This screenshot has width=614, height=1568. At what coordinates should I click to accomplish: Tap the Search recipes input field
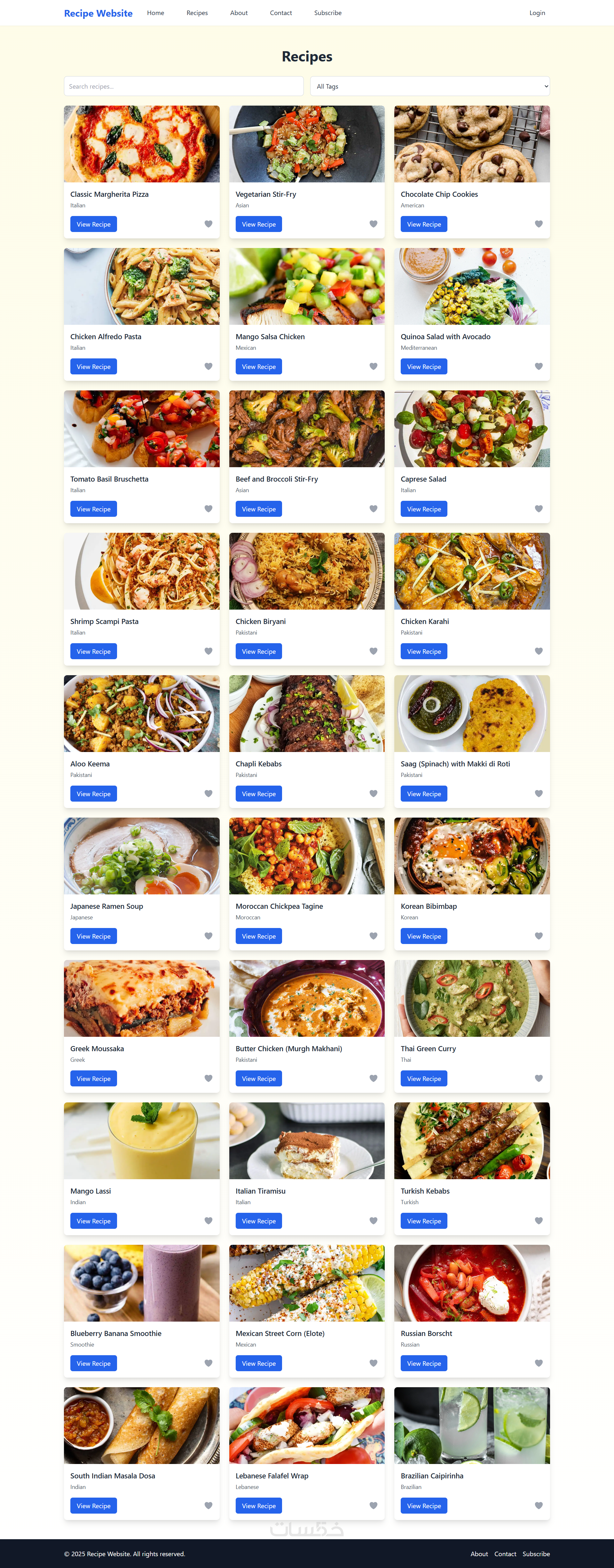point(183,86)
